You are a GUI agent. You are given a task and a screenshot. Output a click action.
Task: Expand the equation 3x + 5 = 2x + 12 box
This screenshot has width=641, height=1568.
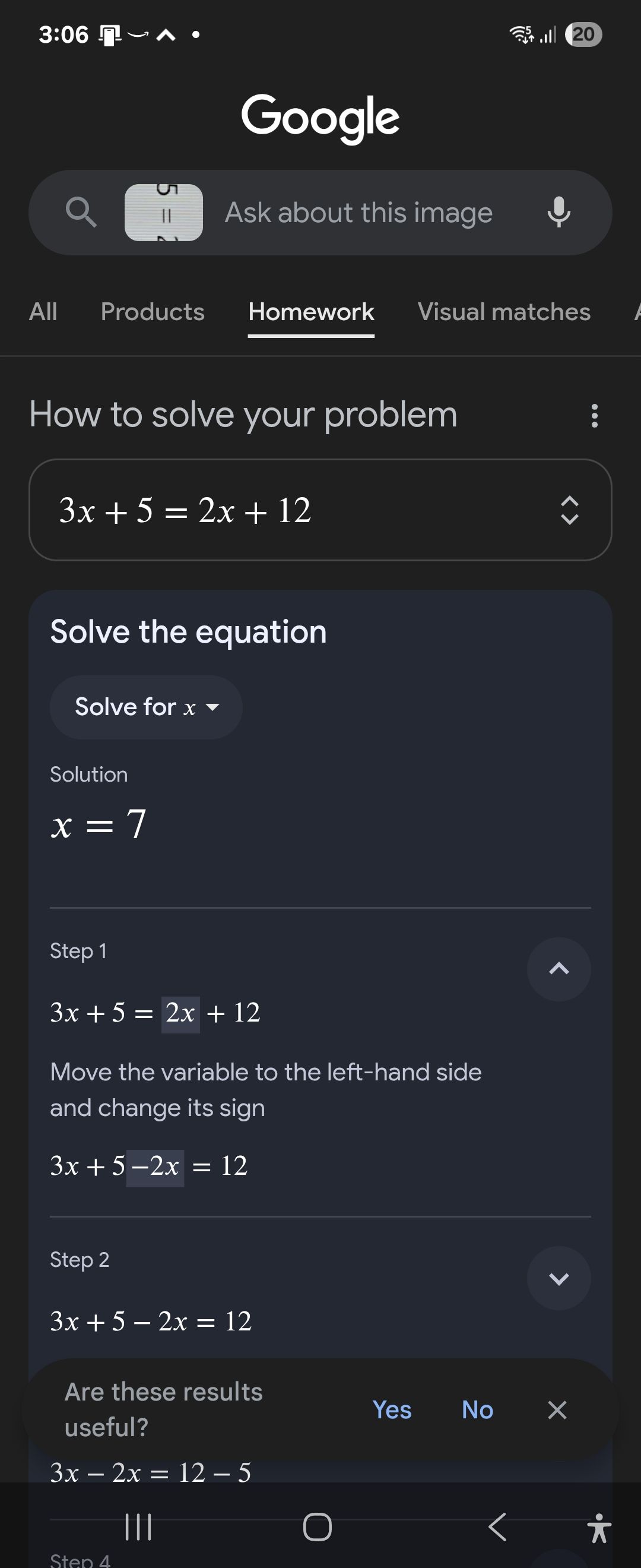click(569, 510)
